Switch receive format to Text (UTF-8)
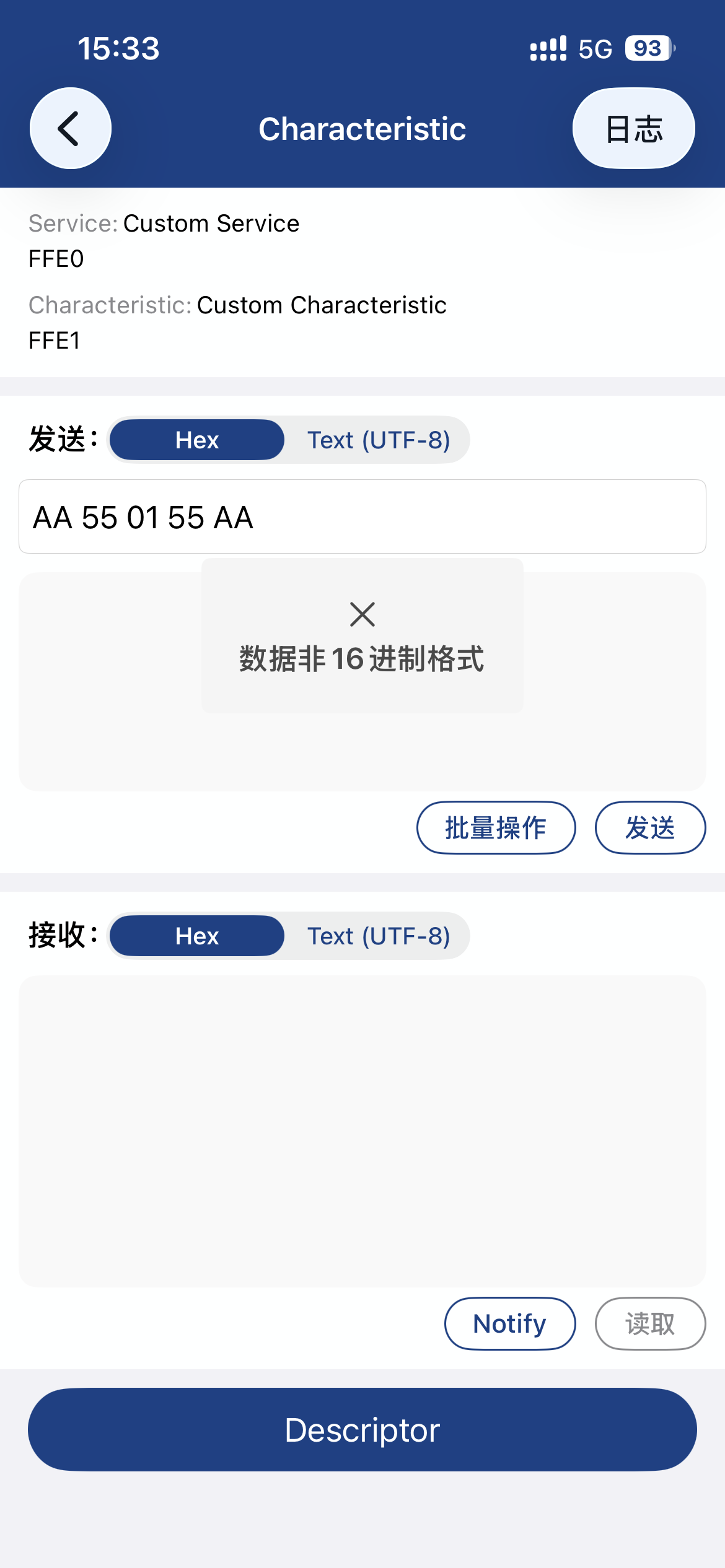Image resolution: width=725 pixels, height=1568 pixels. 379,936
